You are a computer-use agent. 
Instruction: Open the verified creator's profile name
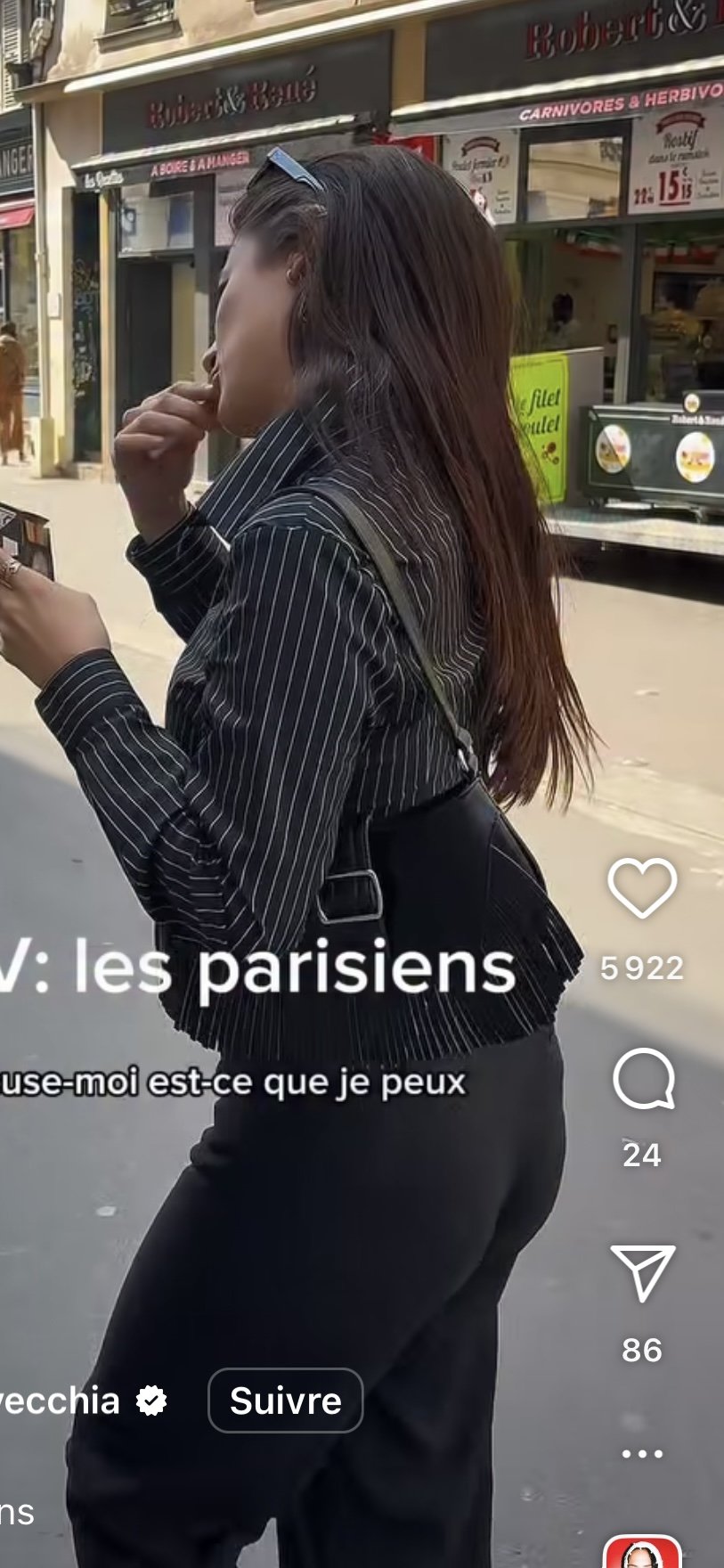58,1401
